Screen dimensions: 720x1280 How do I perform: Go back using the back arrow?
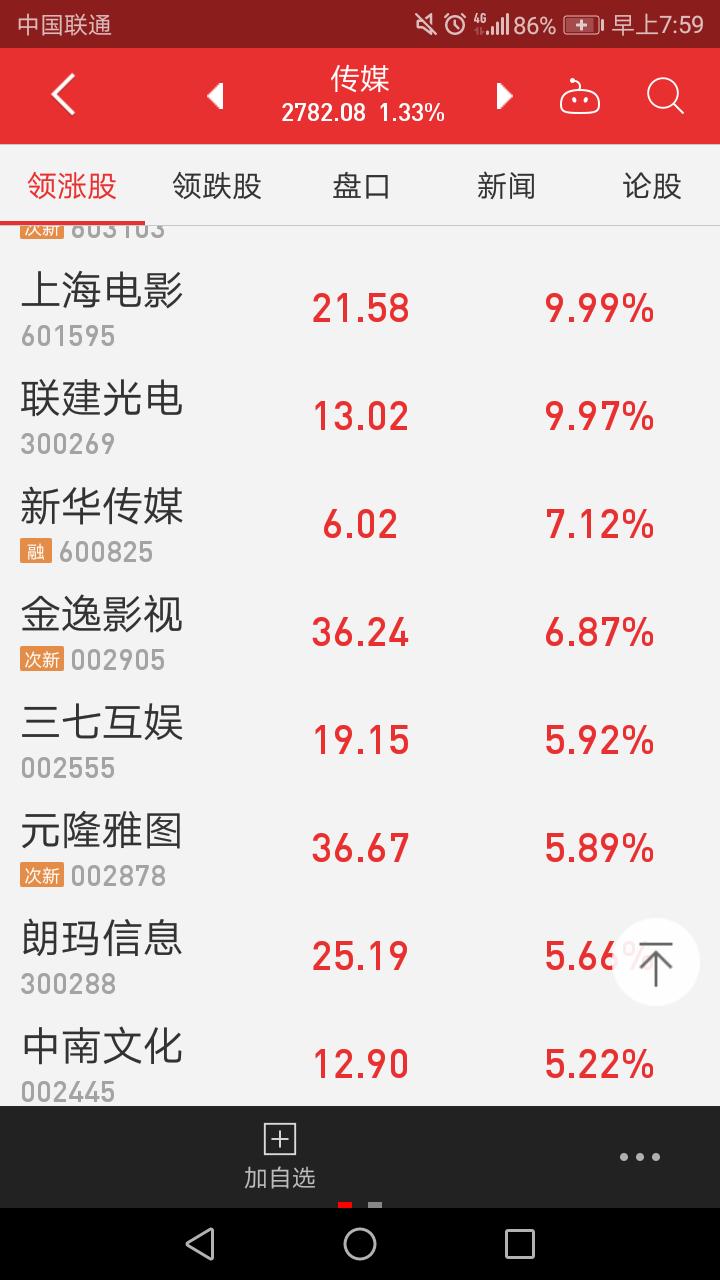click(x=62, y=94)
